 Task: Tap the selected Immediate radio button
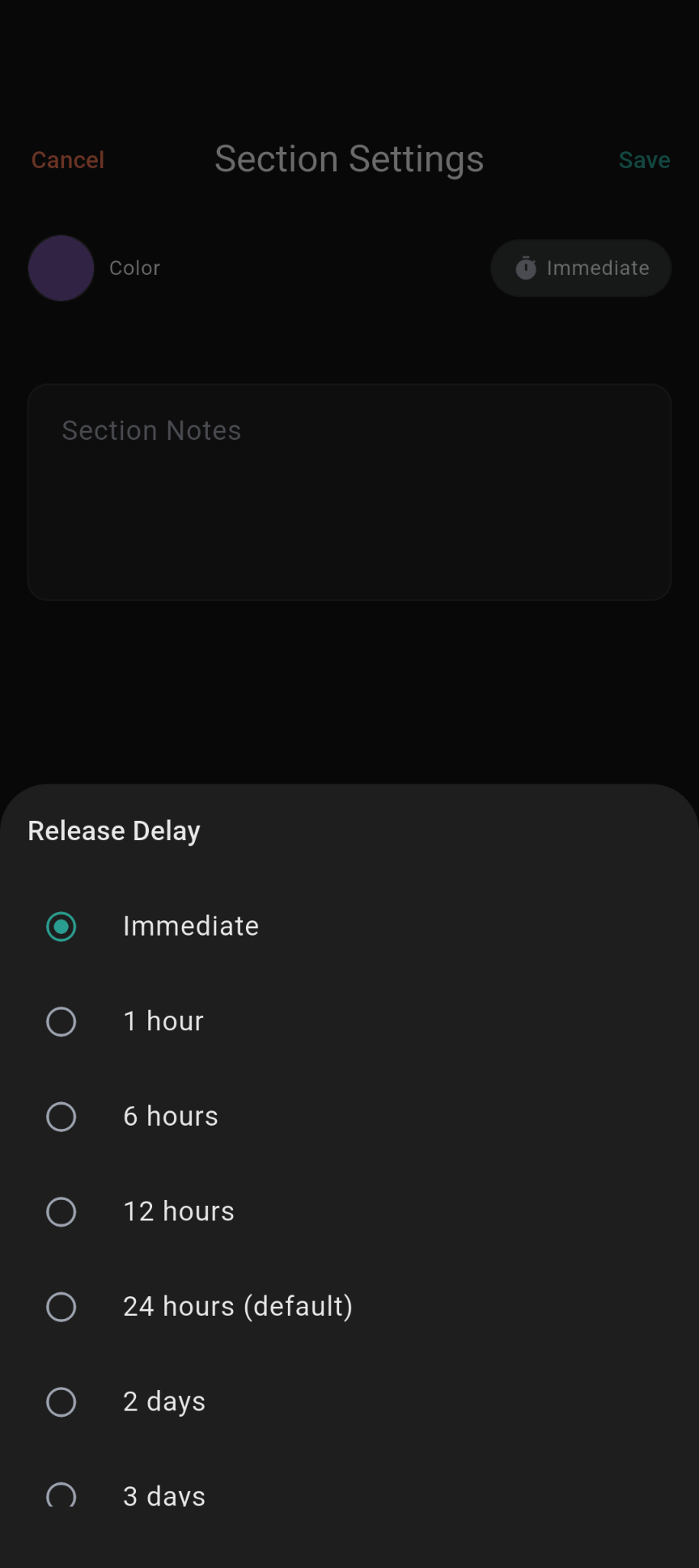point(61,927)
